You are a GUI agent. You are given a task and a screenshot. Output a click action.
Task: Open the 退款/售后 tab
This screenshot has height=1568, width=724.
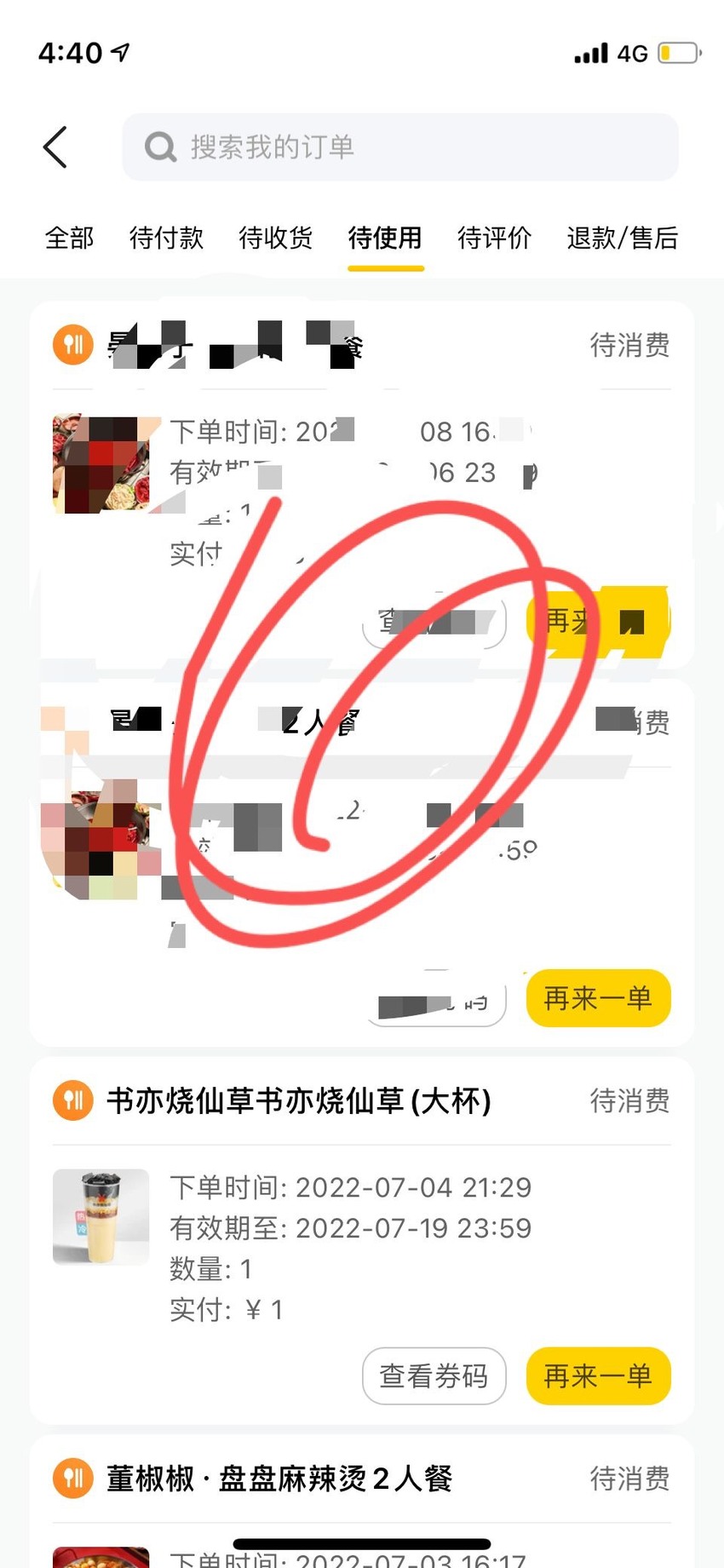[622, 238]
